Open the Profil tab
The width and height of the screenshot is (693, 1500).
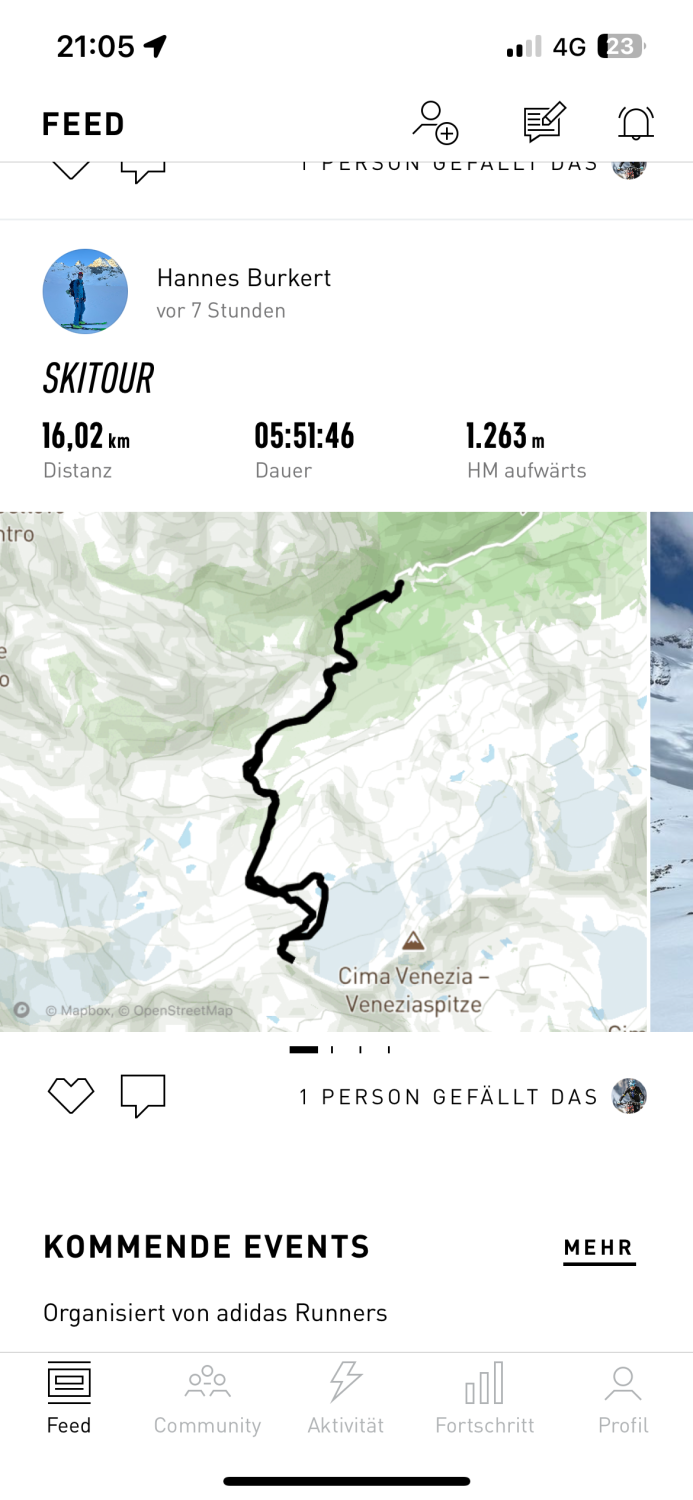point(623,1400)
